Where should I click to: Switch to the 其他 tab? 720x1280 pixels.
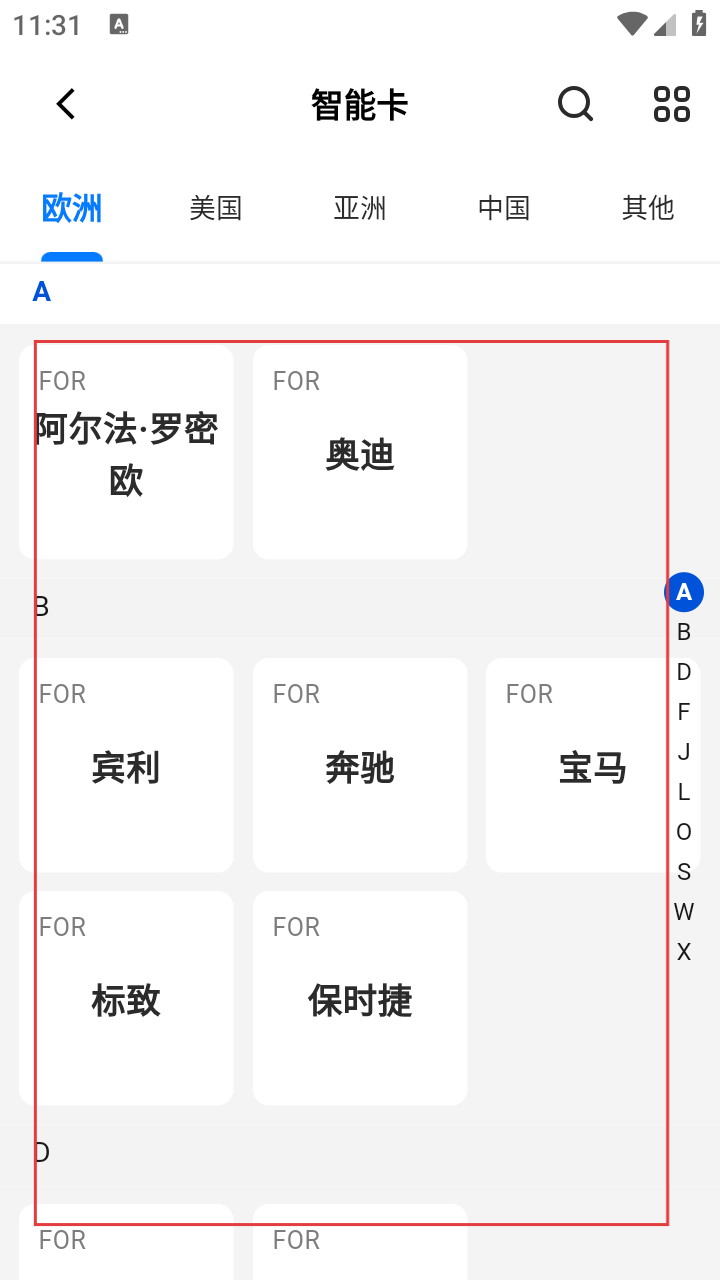[x=648, y=208]
